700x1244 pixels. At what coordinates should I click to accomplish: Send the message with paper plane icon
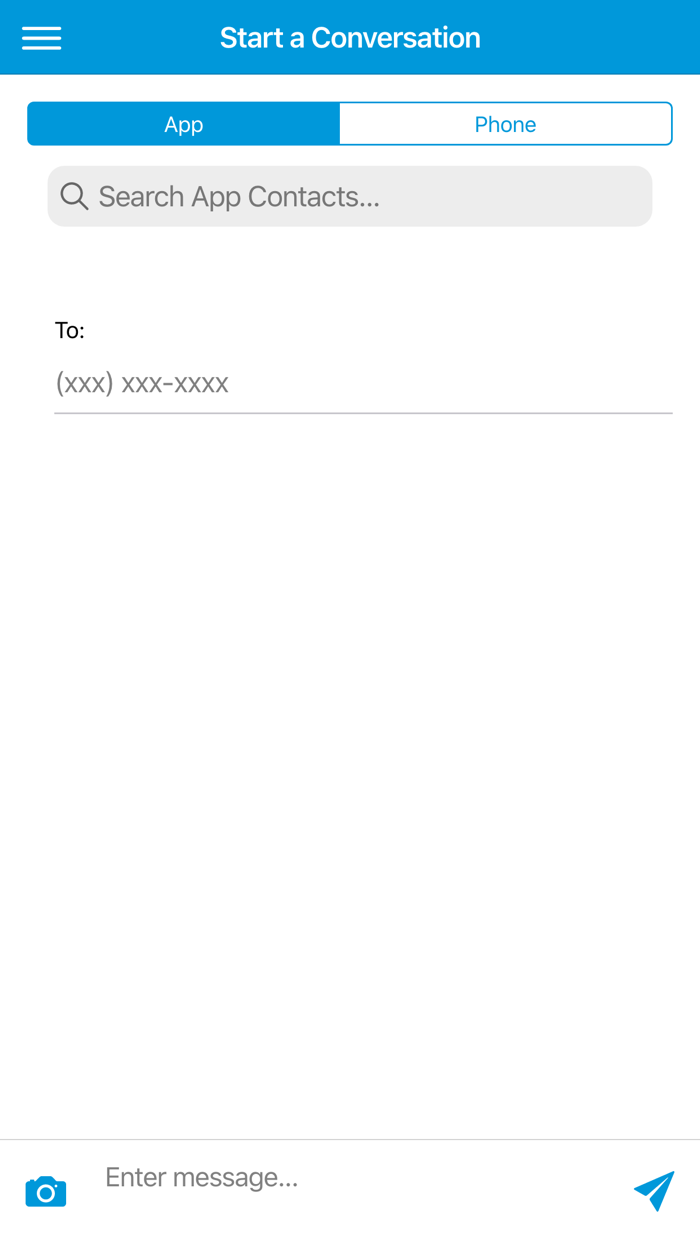tap(654, 1190)
